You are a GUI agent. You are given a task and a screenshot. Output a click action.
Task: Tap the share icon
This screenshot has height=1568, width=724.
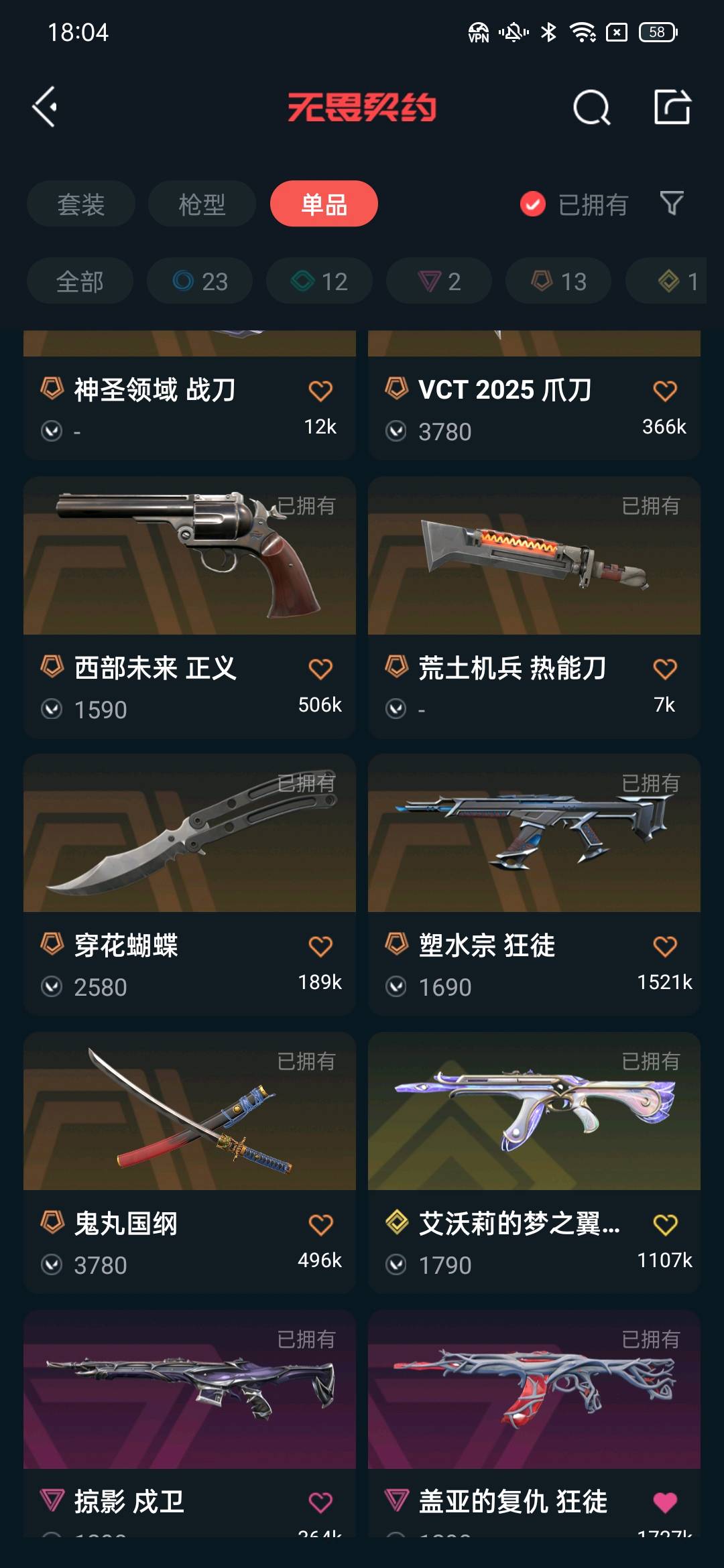click(672, 107)
